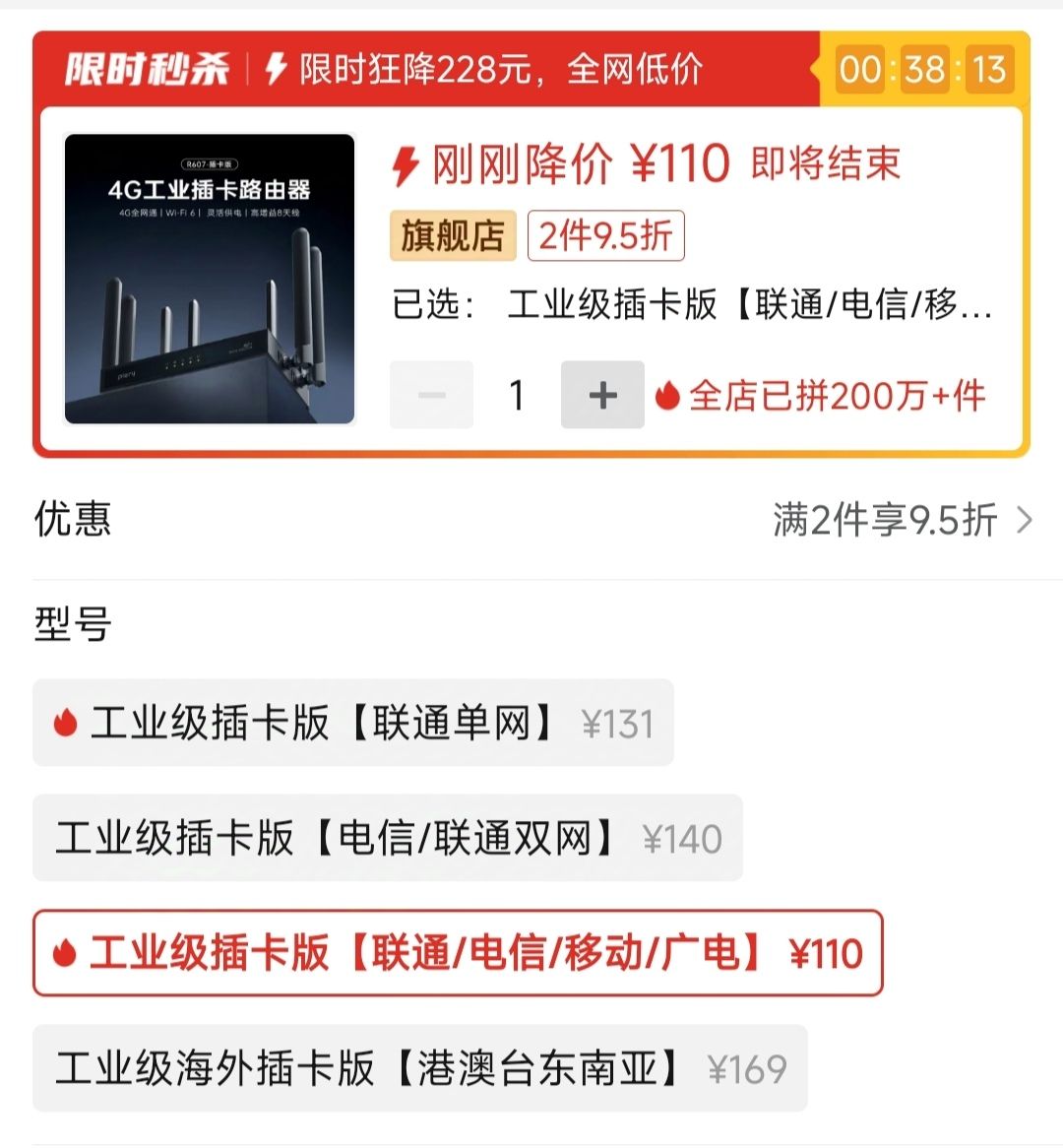The image size is (1063, 1148).
Task: Choose the 电信/联通双网 model option
Action: point(387,838)
